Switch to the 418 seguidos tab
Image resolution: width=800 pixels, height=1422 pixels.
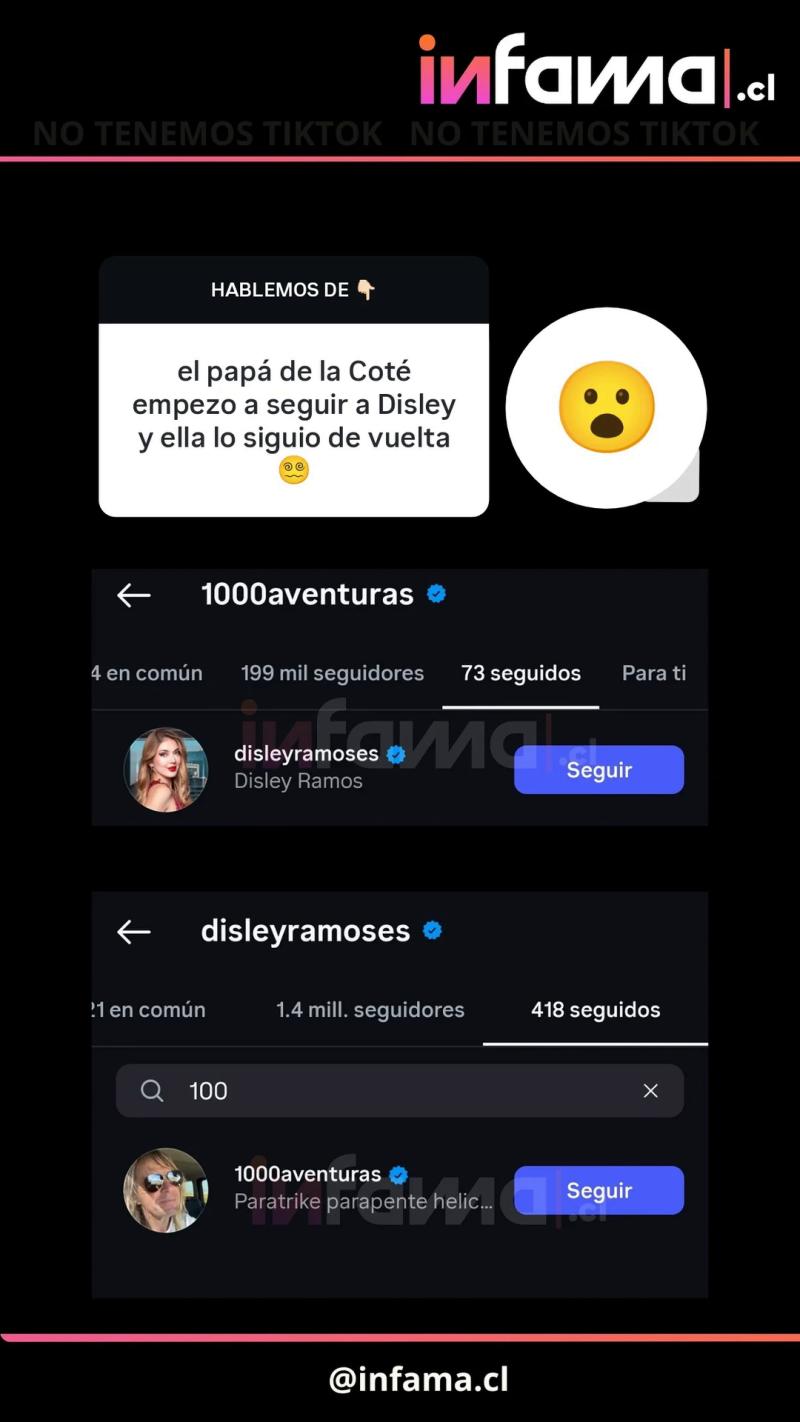pyautogui.click(x=595, y=1010)
